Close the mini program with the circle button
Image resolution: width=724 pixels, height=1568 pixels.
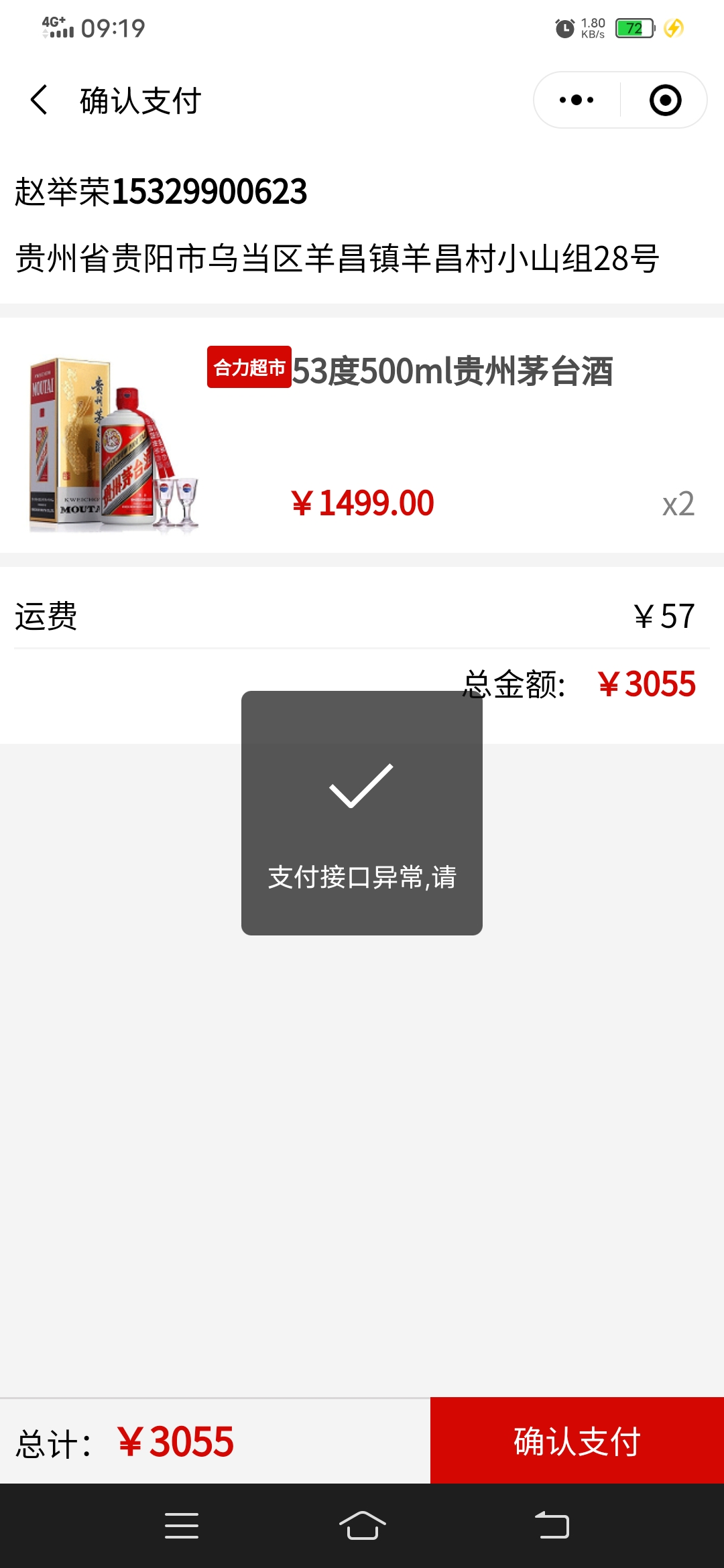665,101
